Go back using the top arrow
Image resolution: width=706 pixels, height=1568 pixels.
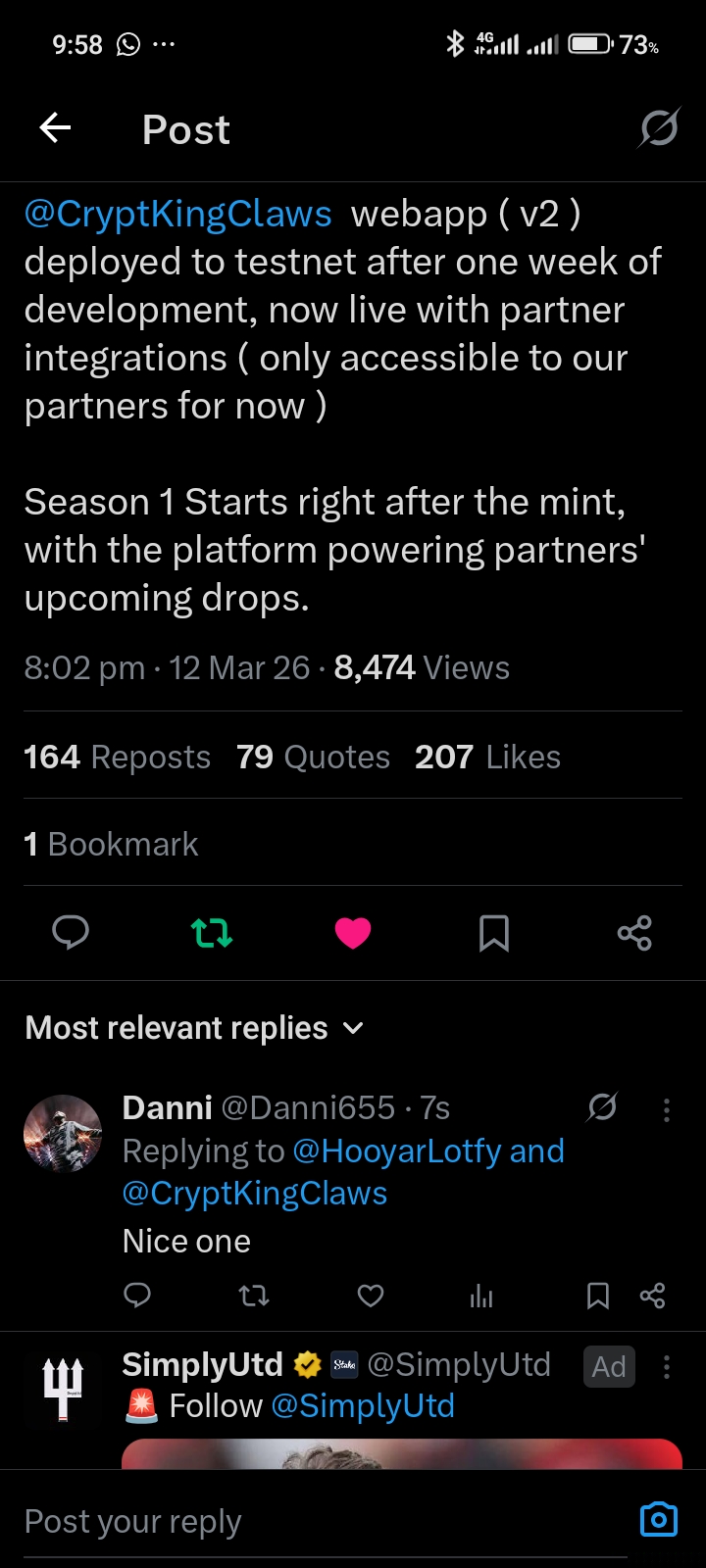tap(55, 127)
